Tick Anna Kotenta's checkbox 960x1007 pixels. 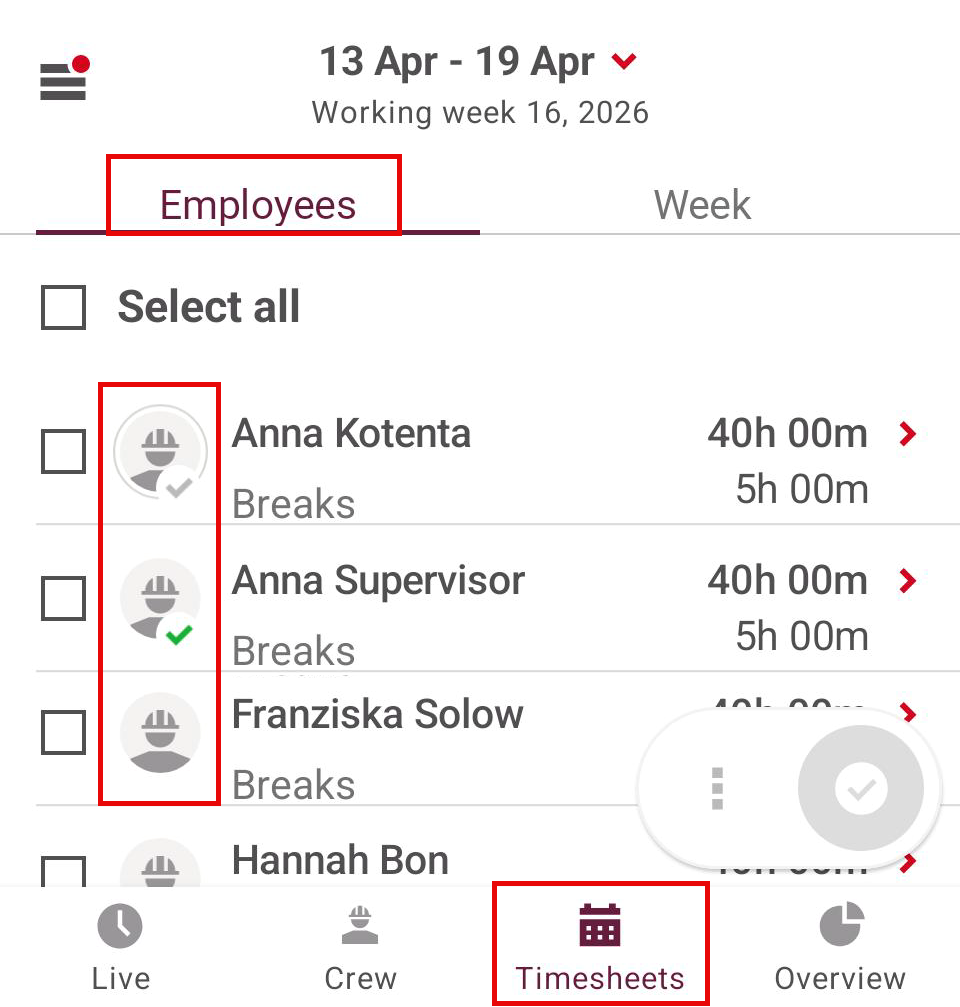pyautogui.click(x=63, y=452)
